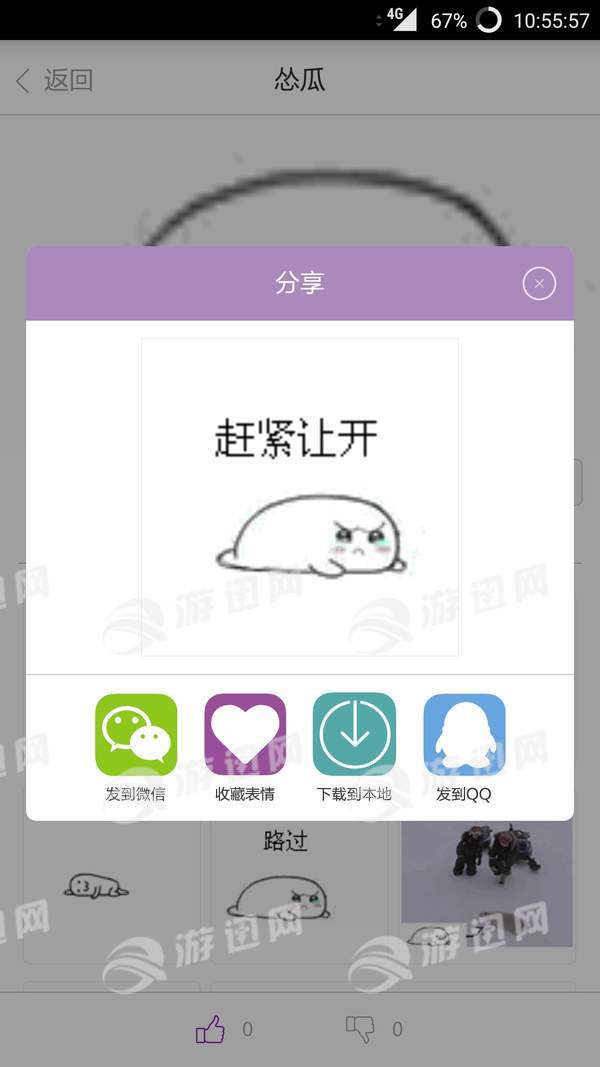
Task: Close the 分享 share dialog
Action: [x=539, y=284]
